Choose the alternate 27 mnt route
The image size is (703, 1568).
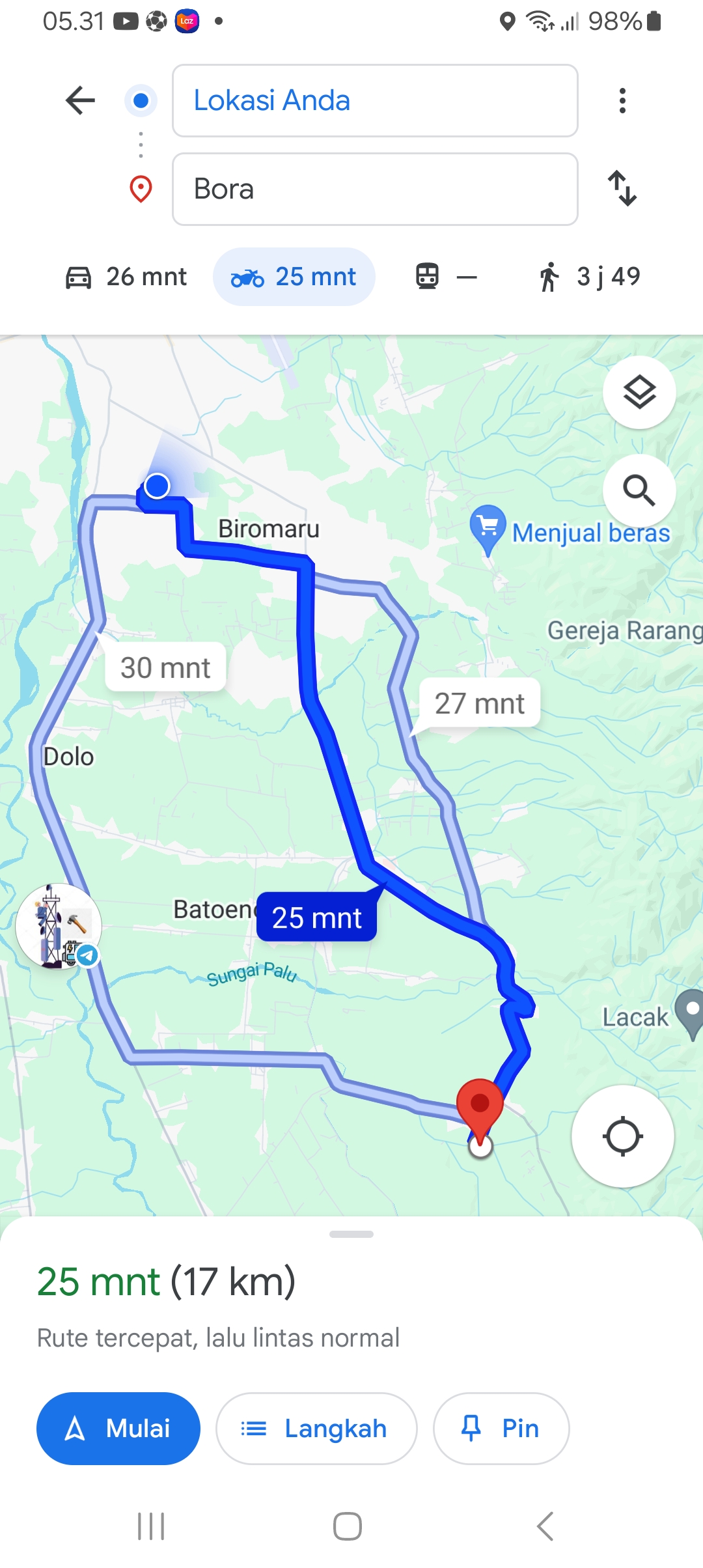coord(480,703)
